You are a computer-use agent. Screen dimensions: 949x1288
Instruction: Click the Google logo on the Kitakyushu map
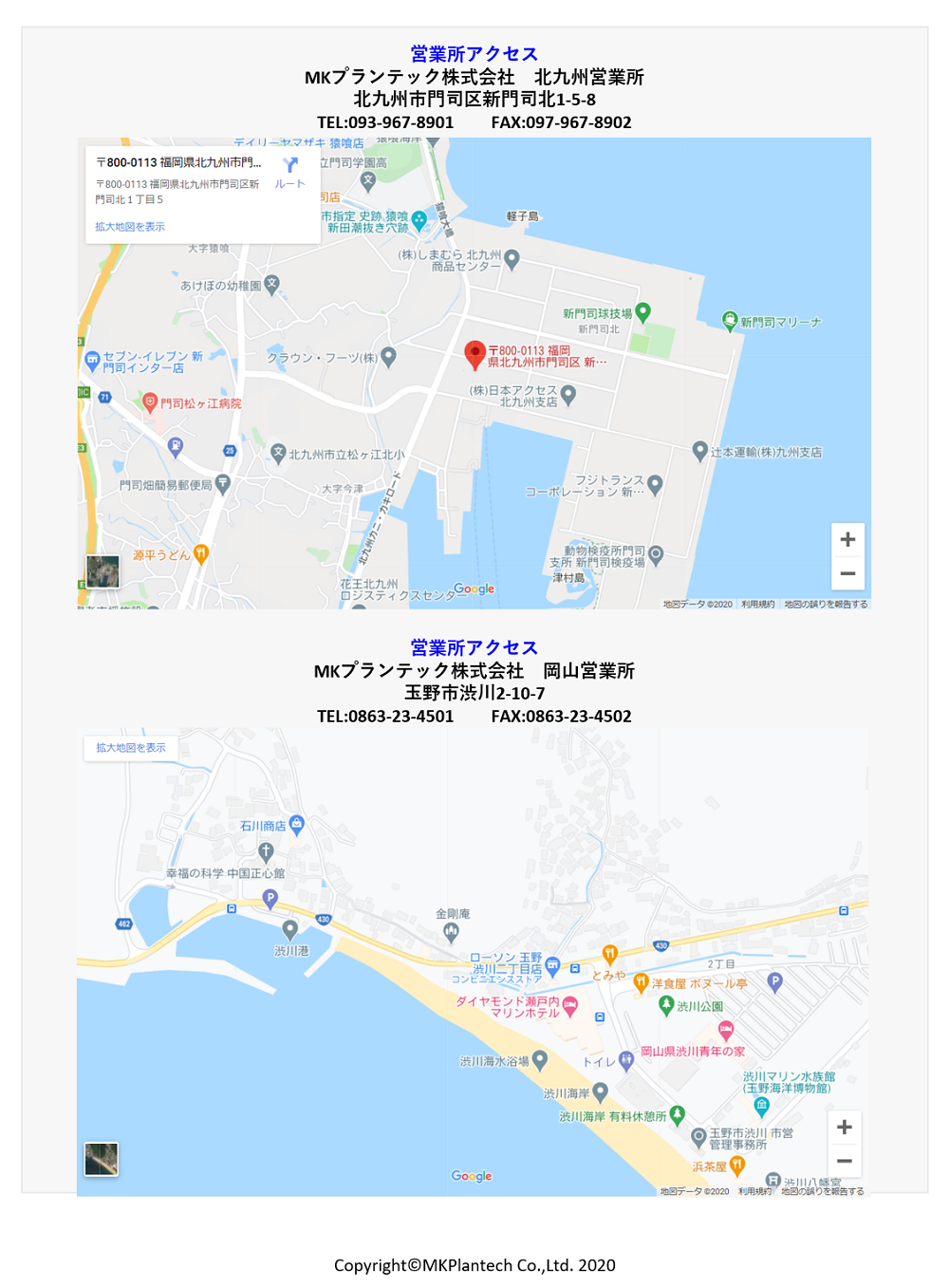point(476,588)
